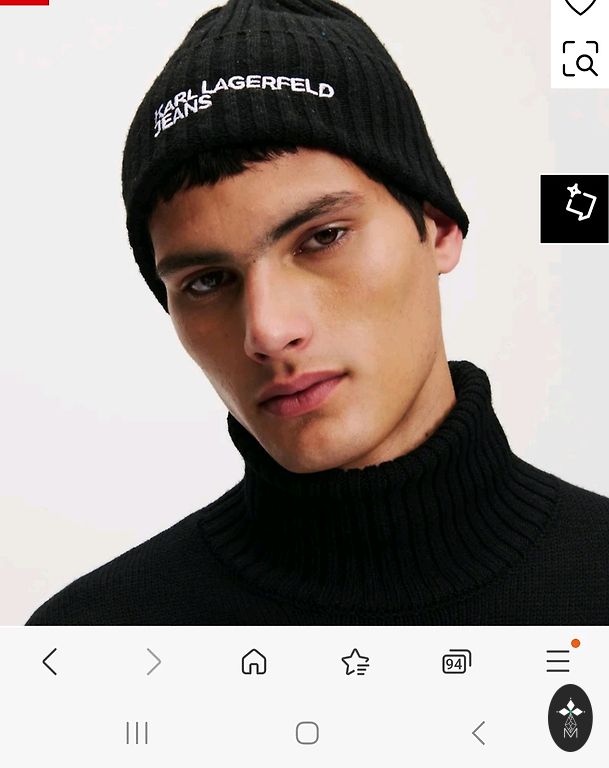The width and height of the screenshot is (609, 768).
Task: Open the visual similar-items search
Action: (580, 59)
